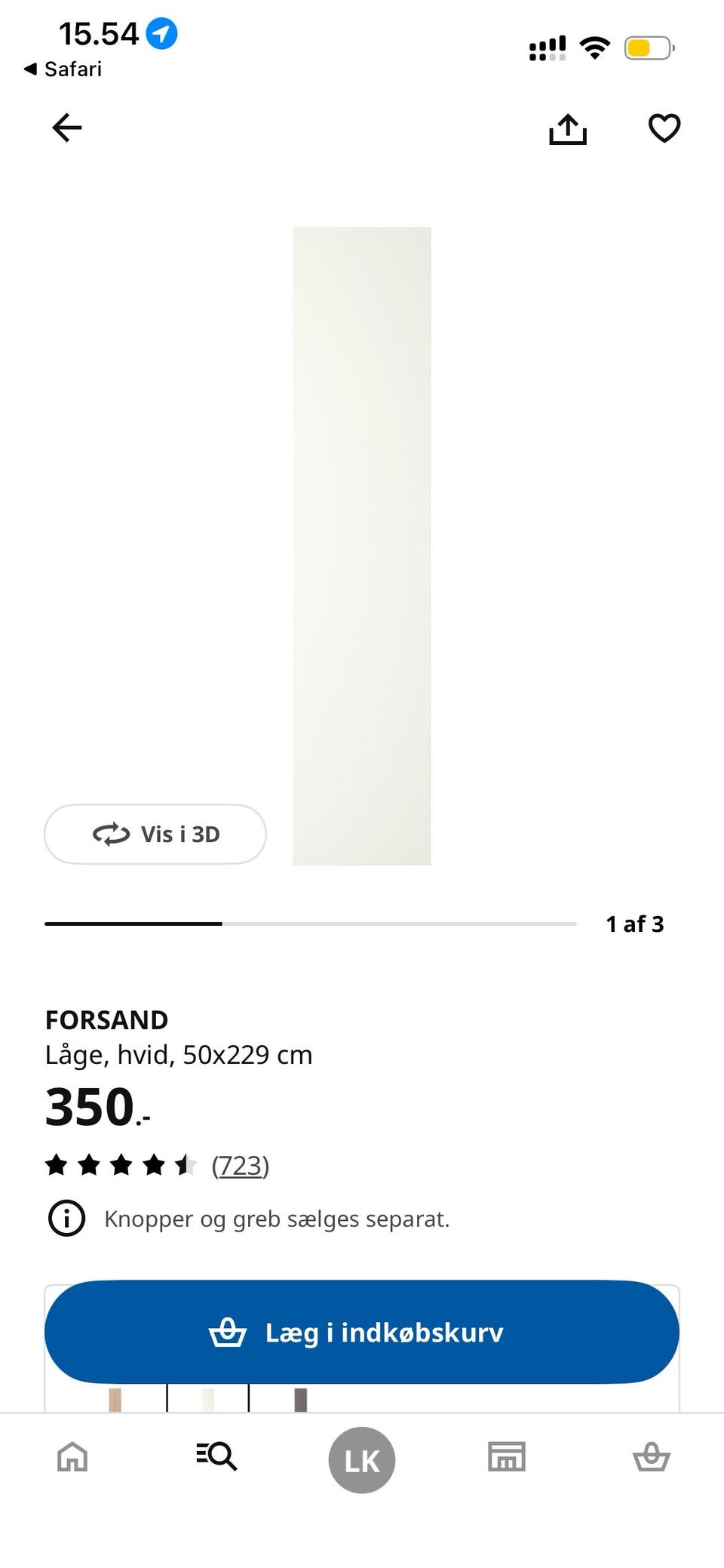Screen dimensions: 724x1568
Task: Add product to favorites with heart icon
Action: (664, 128)
